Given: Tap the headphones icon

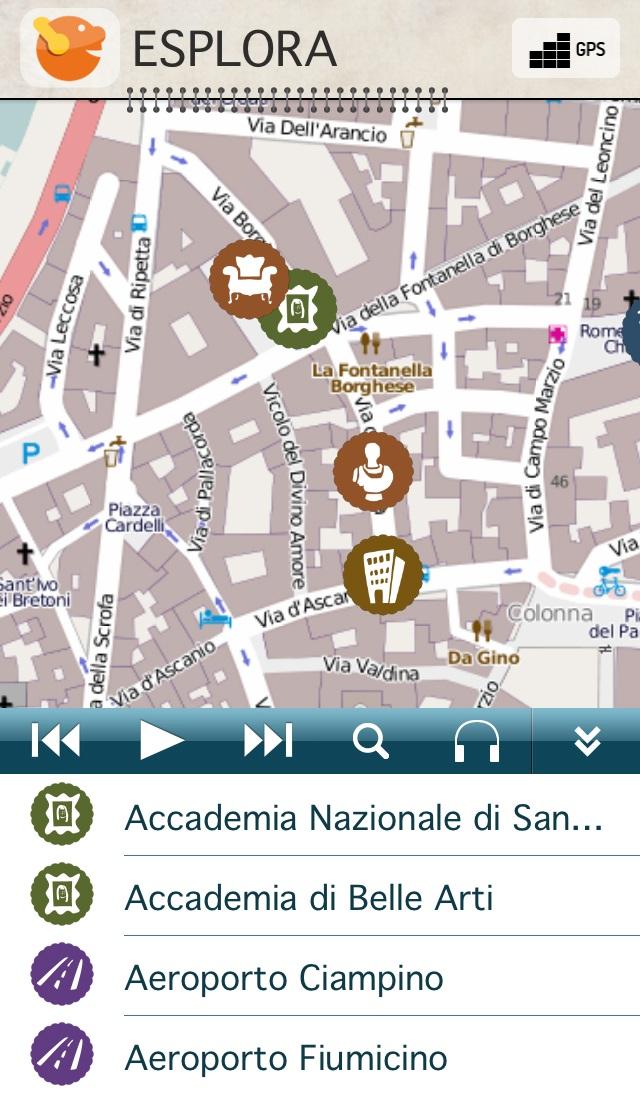Looking at the screenshot, I should (x=477, y=741).
